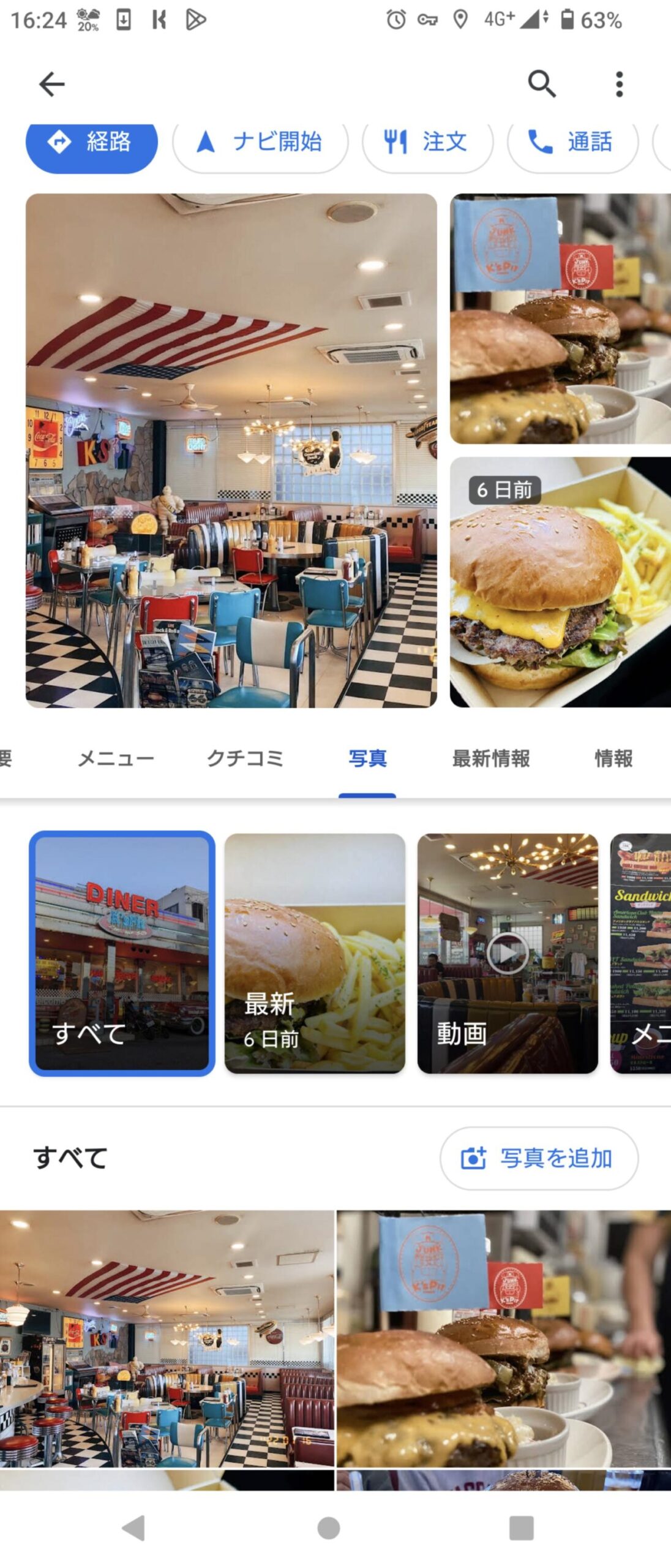Go back using the top arrow
Viewport: 671px width, 1568px height.
point(51,84)
